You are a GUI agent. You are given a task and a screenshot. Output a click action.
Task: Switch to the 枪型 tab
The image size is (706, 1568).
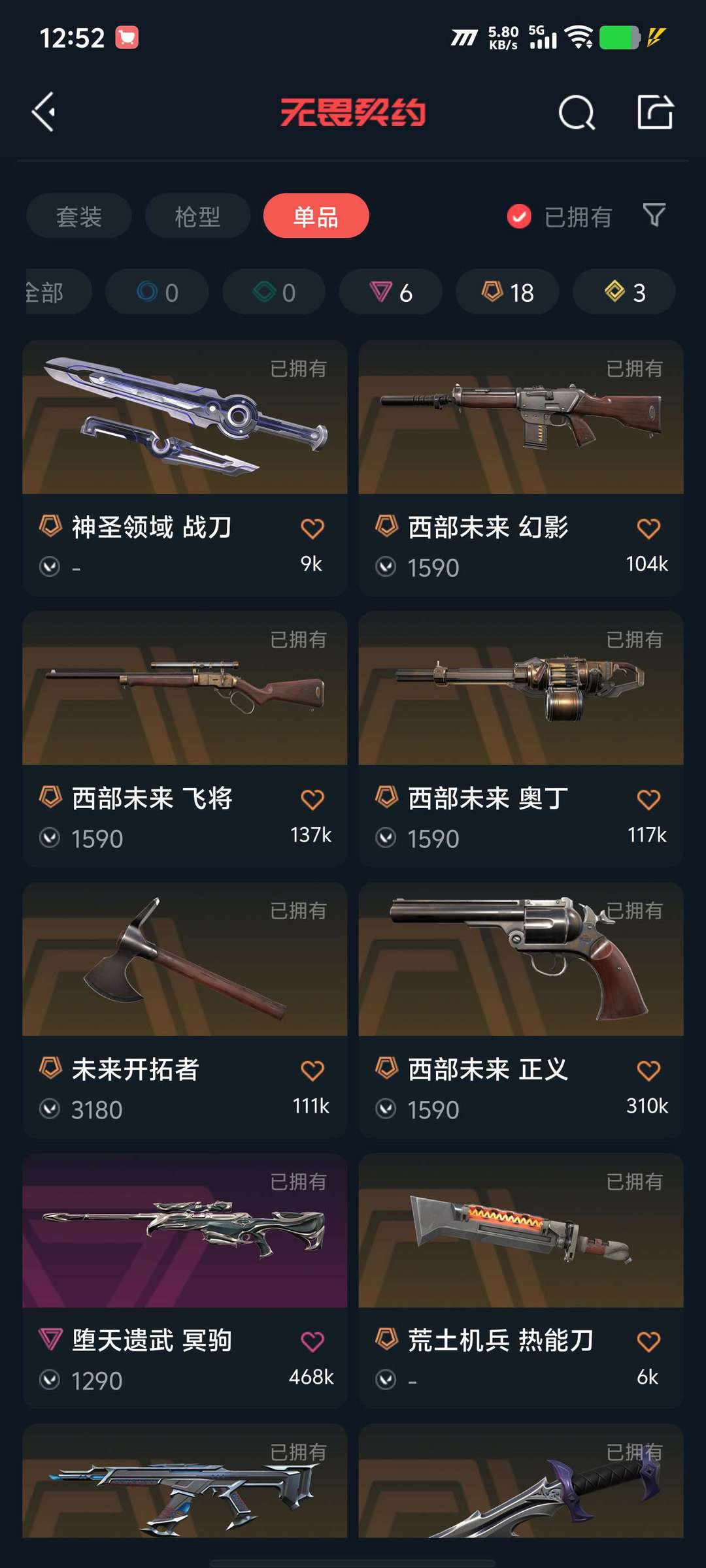[197, 216]
